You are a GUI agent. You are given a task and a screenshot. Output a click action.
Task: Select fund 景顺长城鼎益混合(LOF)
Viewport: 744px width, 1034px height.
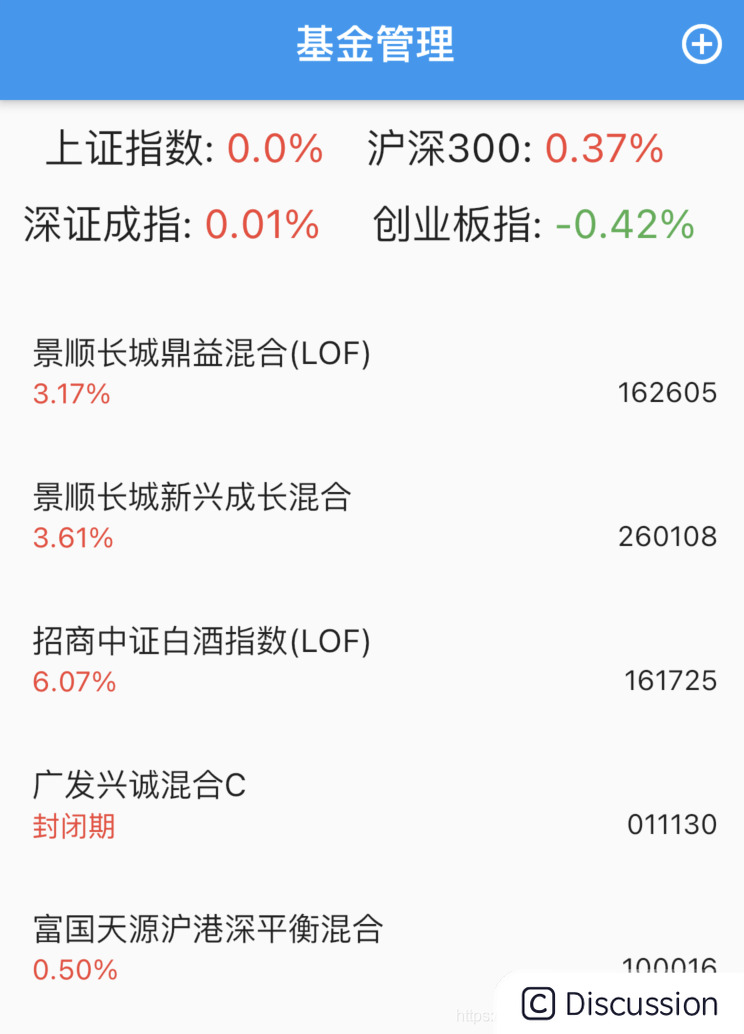(x=200, y=353)
